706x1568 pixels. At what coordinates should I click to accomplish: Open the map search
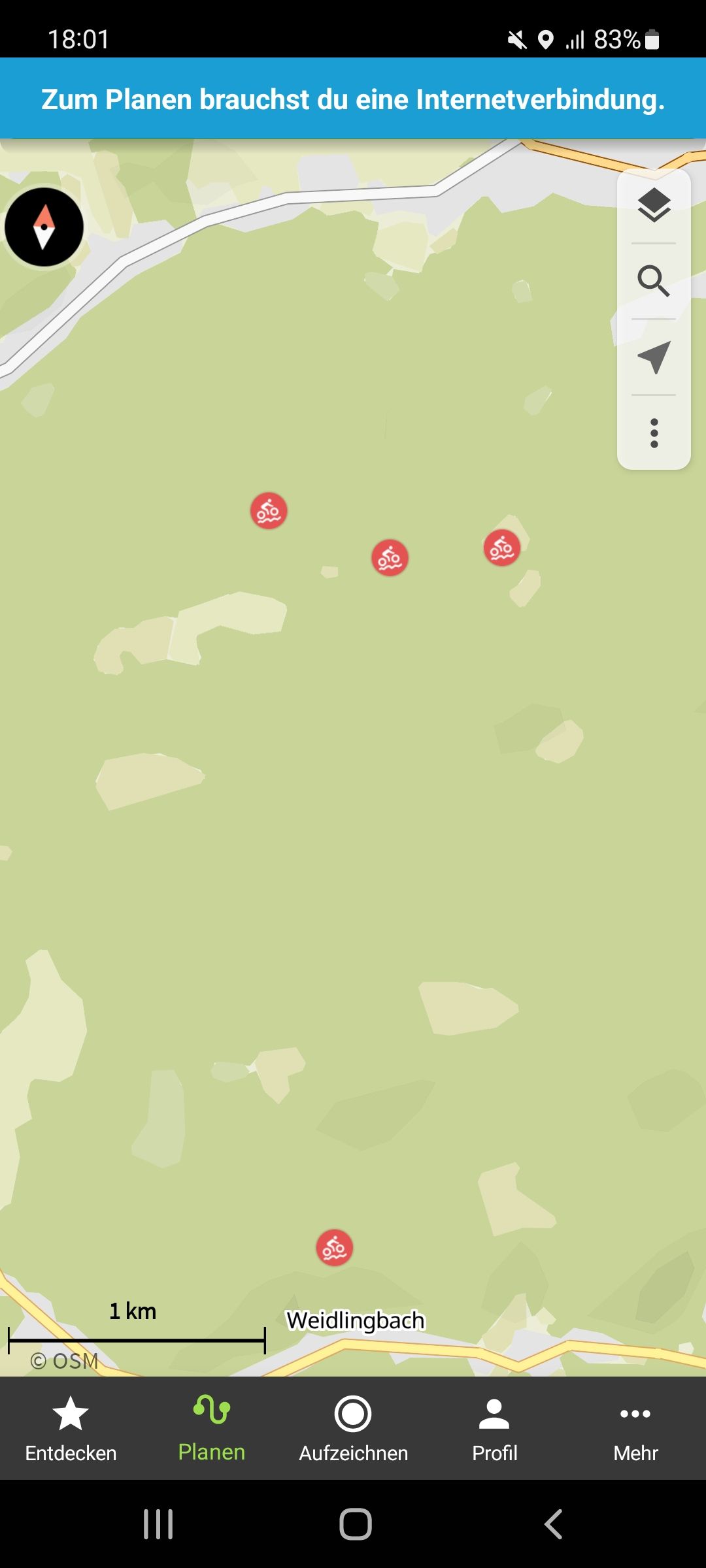point(654,282)
